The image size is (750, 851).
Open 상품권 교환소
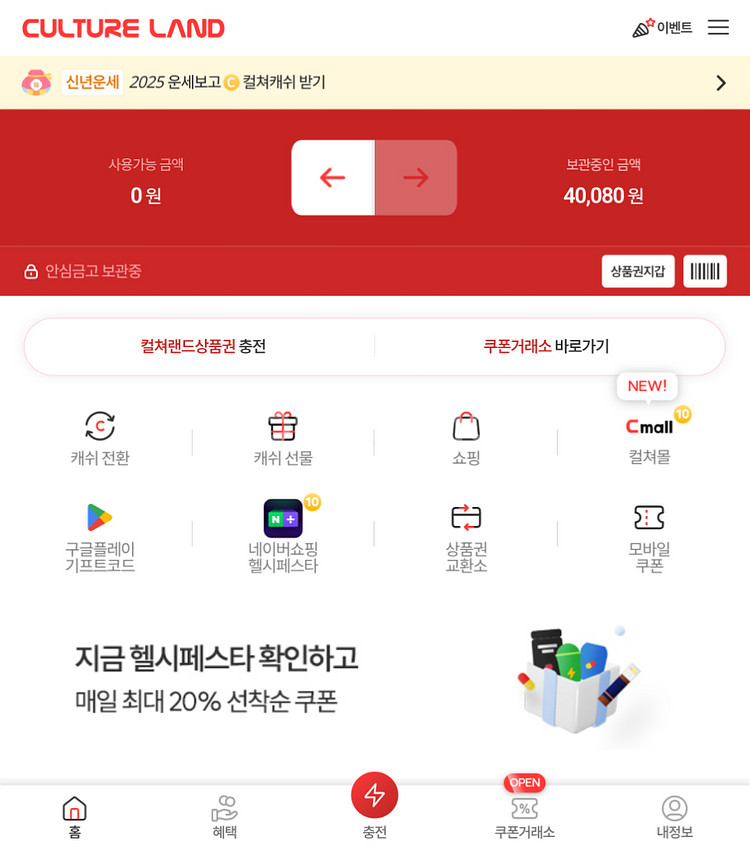[466, 537]
